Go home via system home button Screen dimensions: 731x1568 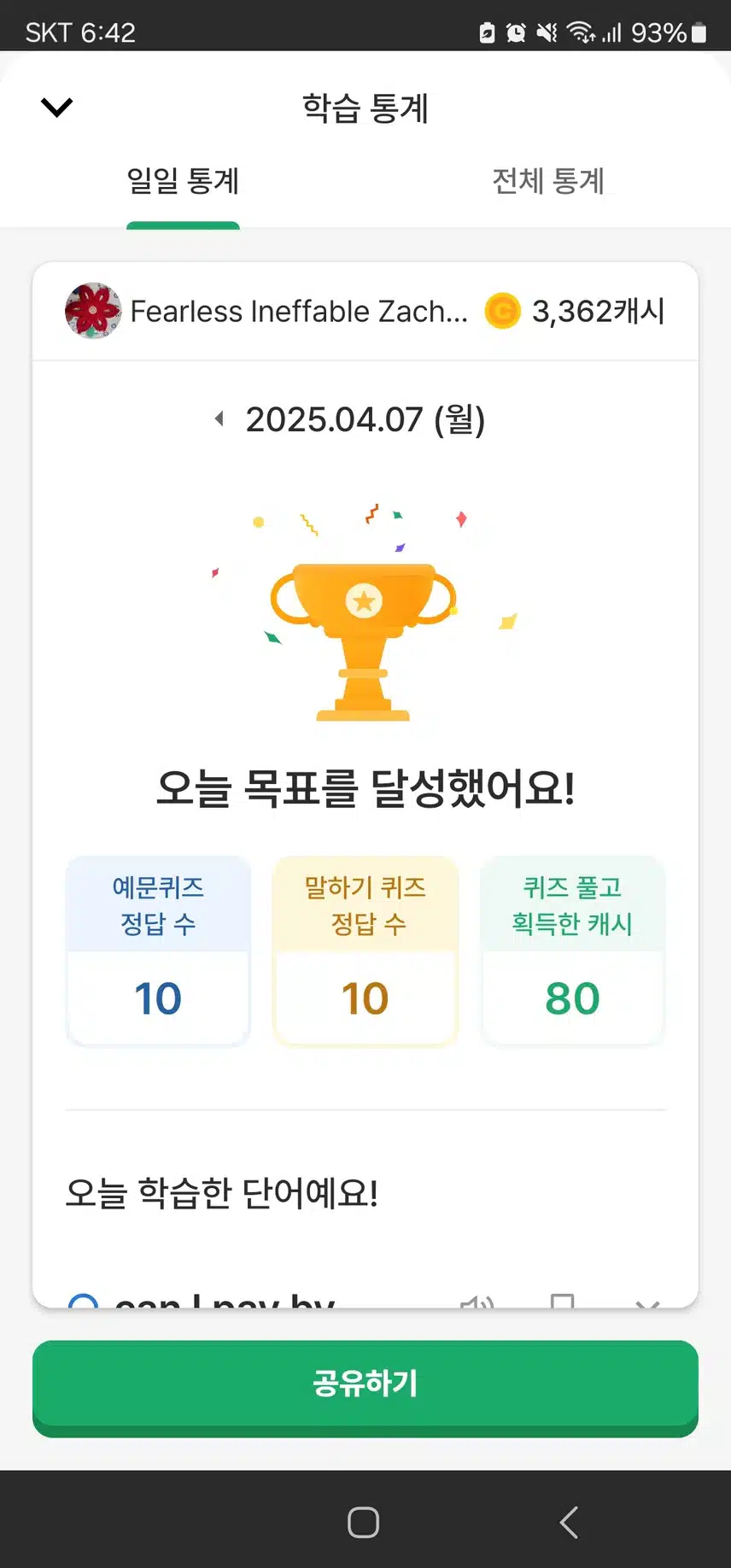[x=364, y=1522]
